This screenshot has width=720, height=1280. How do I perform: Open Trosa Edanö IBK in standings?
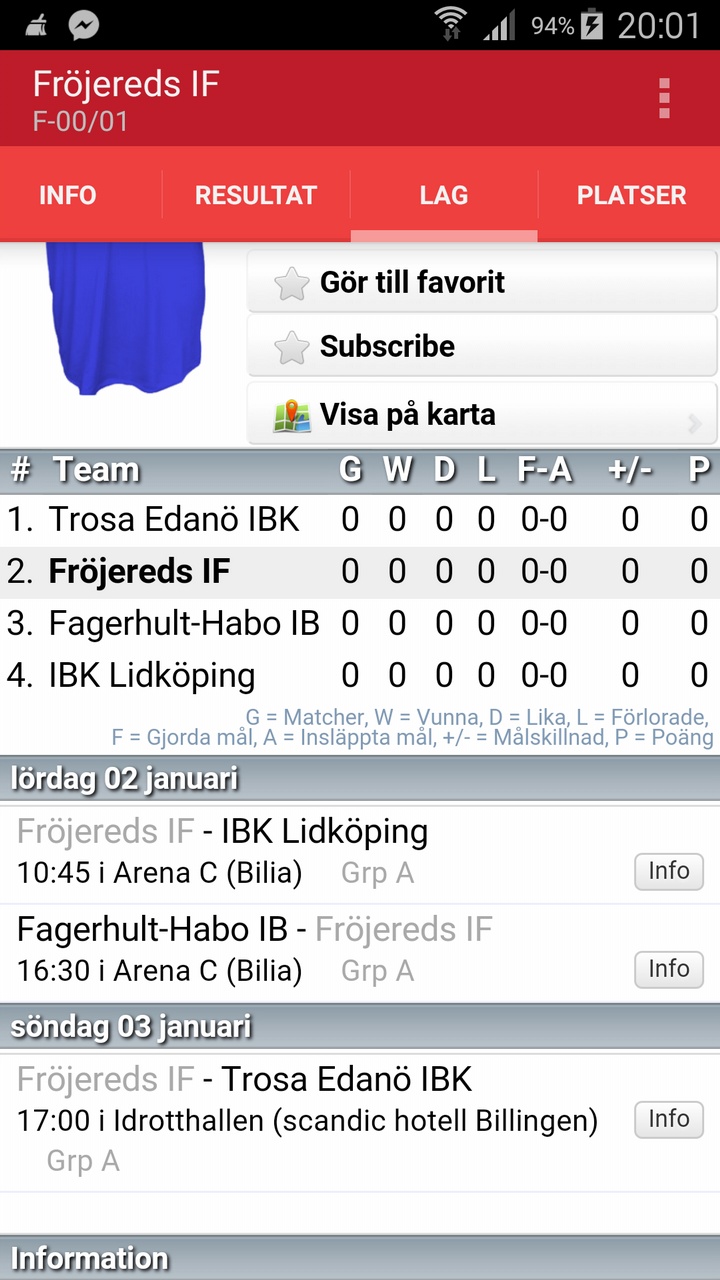coord(174,520)
